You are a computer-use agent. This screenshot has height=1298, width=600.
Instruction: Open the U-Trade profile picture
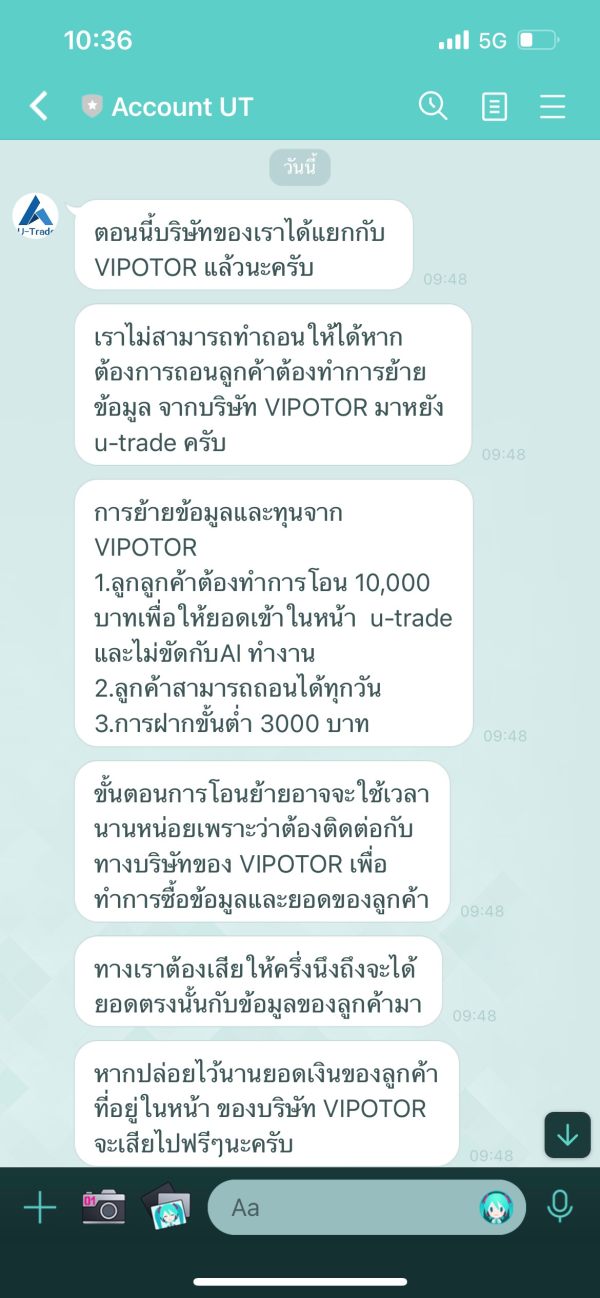pyautogui.click(x=36, y=215)
